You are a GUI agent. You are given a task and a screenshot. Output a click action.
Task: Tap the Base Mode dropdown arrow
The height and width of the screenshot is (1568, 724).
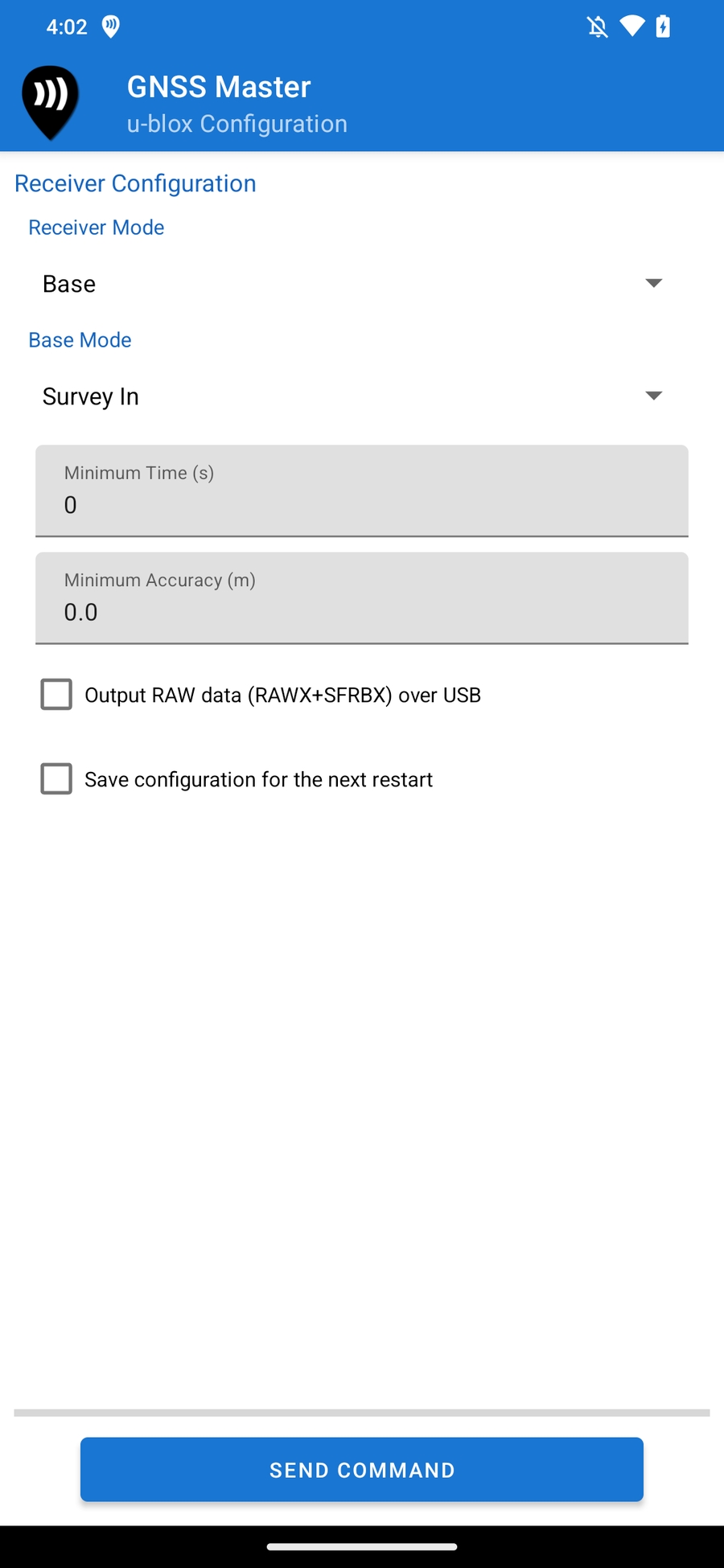(654, 396)
